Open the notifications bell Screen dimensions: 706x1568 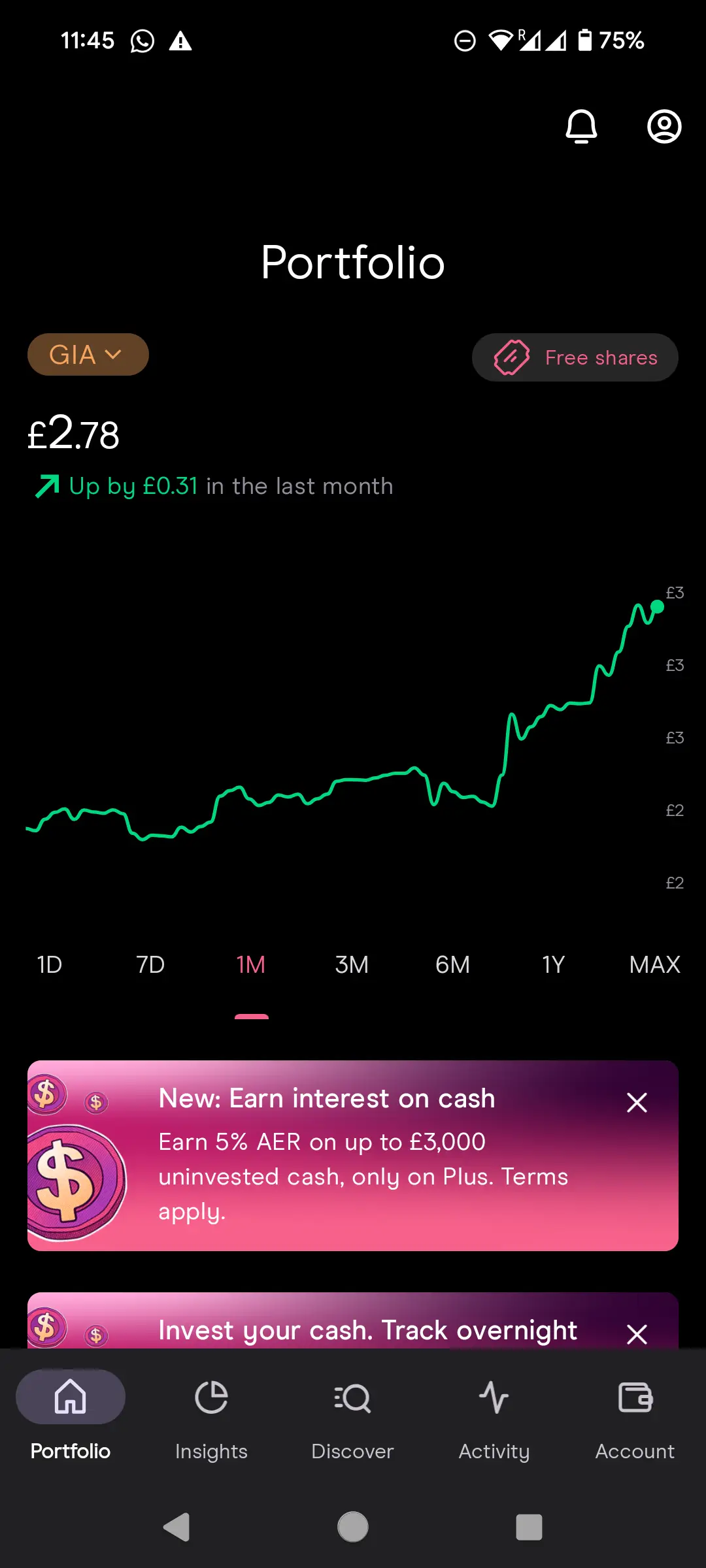pos(581,126)
